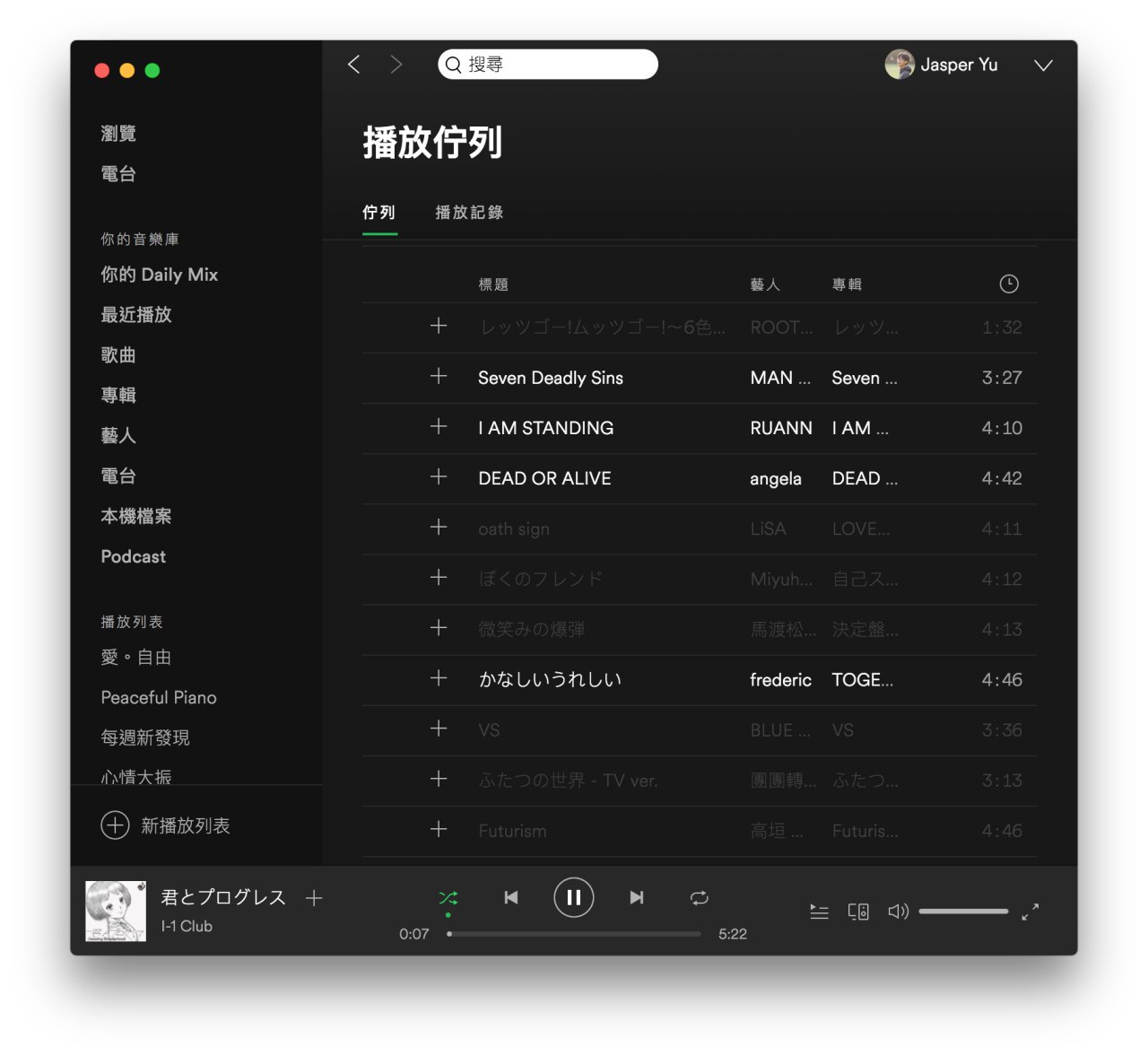Open the Podcast library section
Image resolution: width=1148 pixels, height=1056 pixels.
[134, 556]
